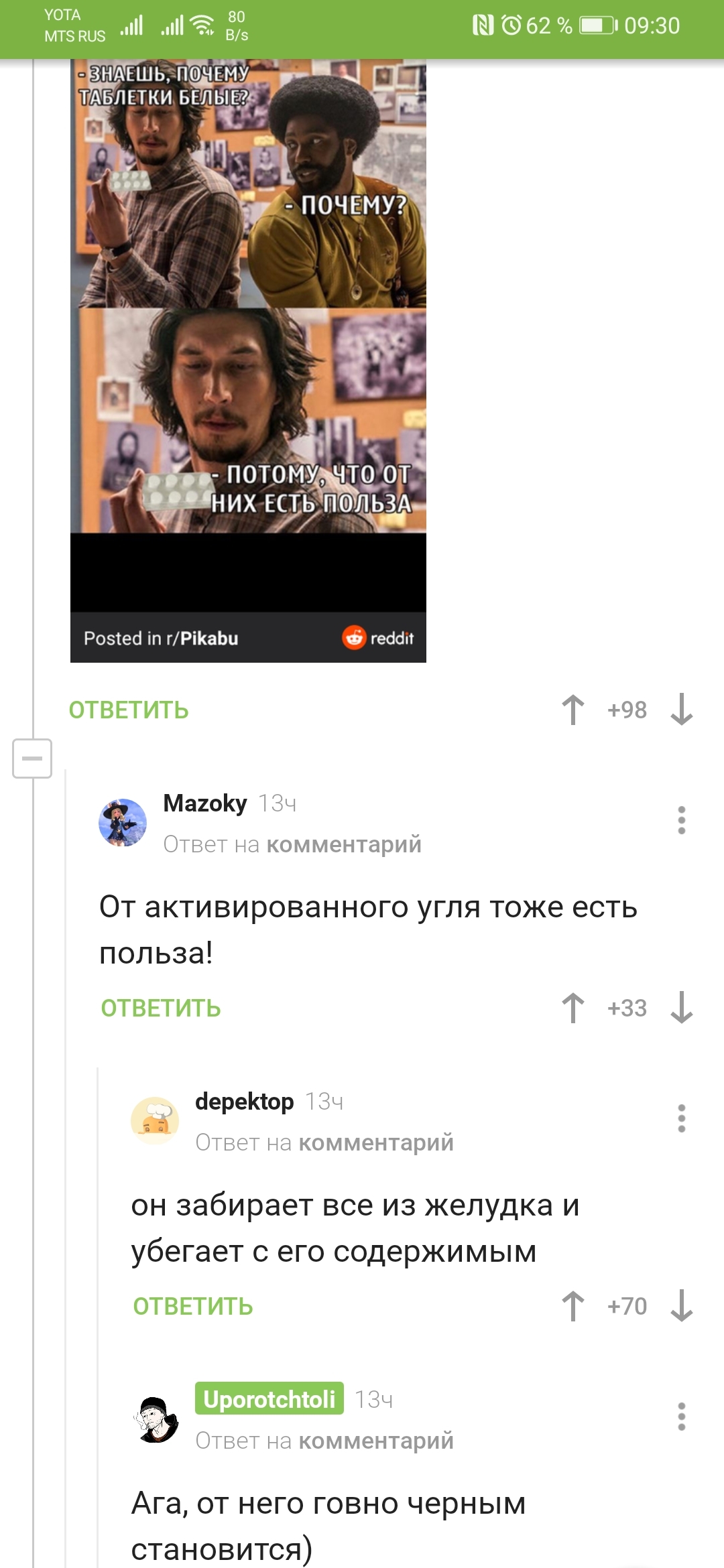Open overflow menu on Mazoky's comment

point(681,820)
